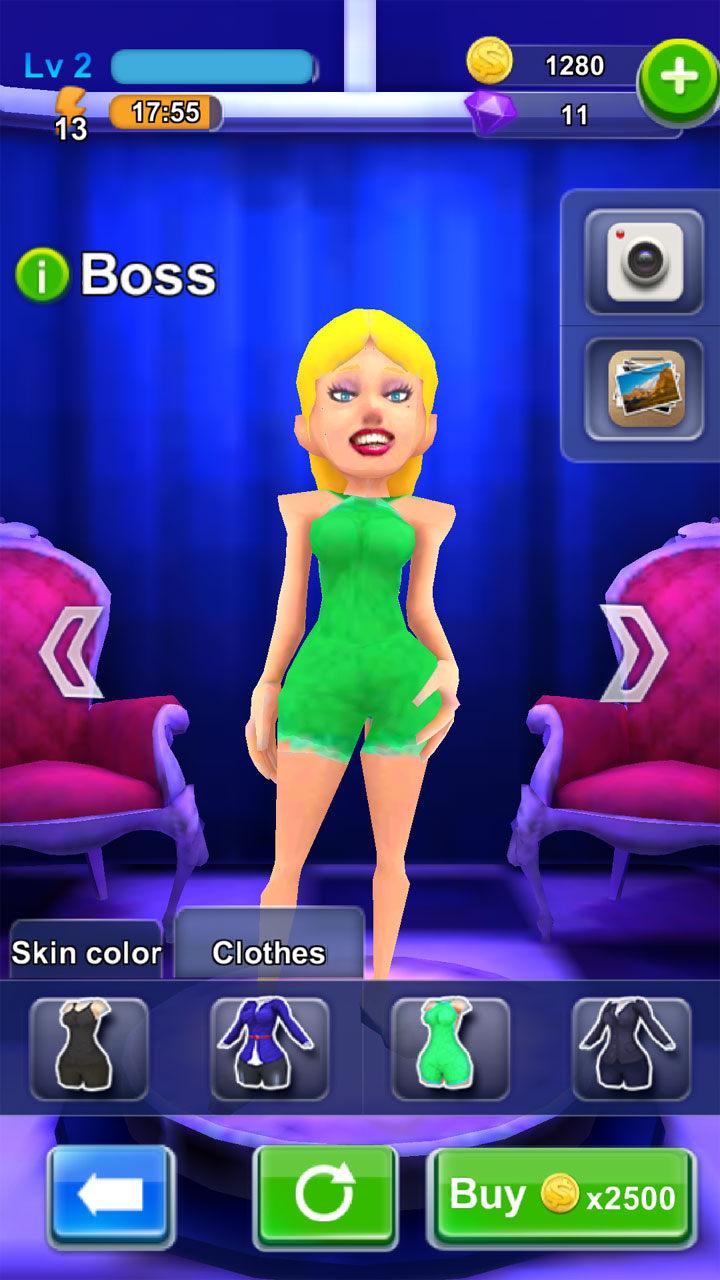Show info about the Boss character

(x=41, y=274)
